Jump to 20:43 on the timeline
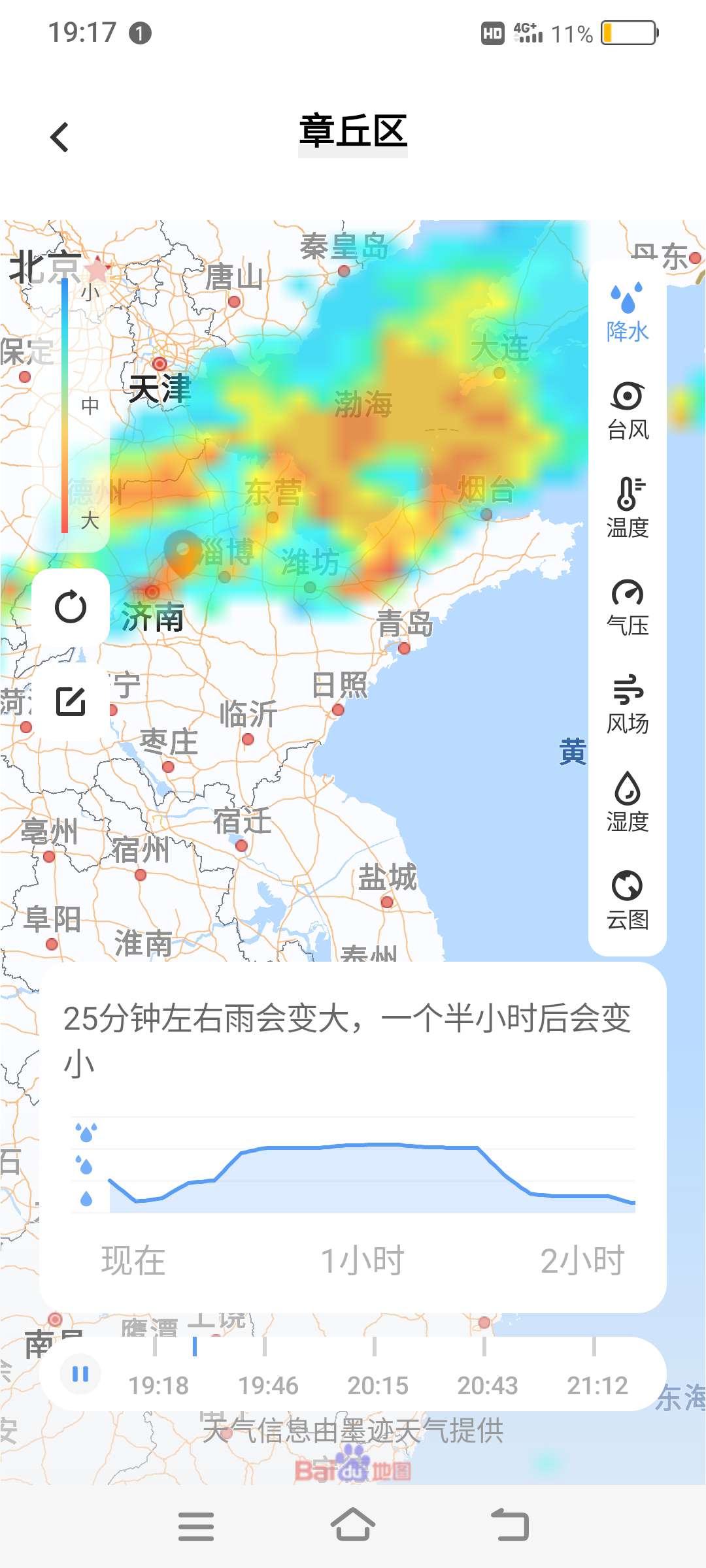 487,1384
